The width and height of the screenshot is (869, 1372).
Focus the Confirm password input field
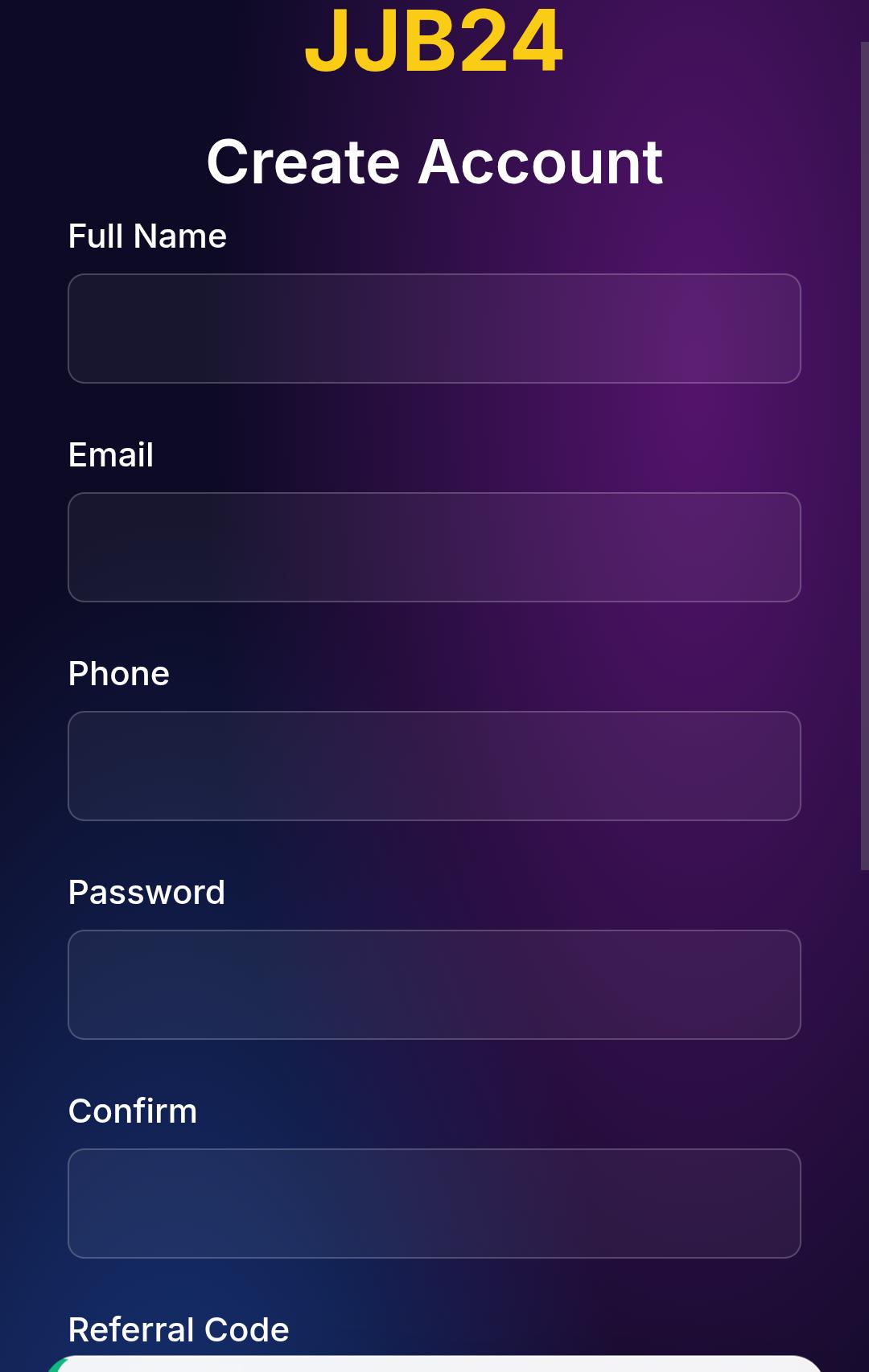click(x=434, y=1204)
